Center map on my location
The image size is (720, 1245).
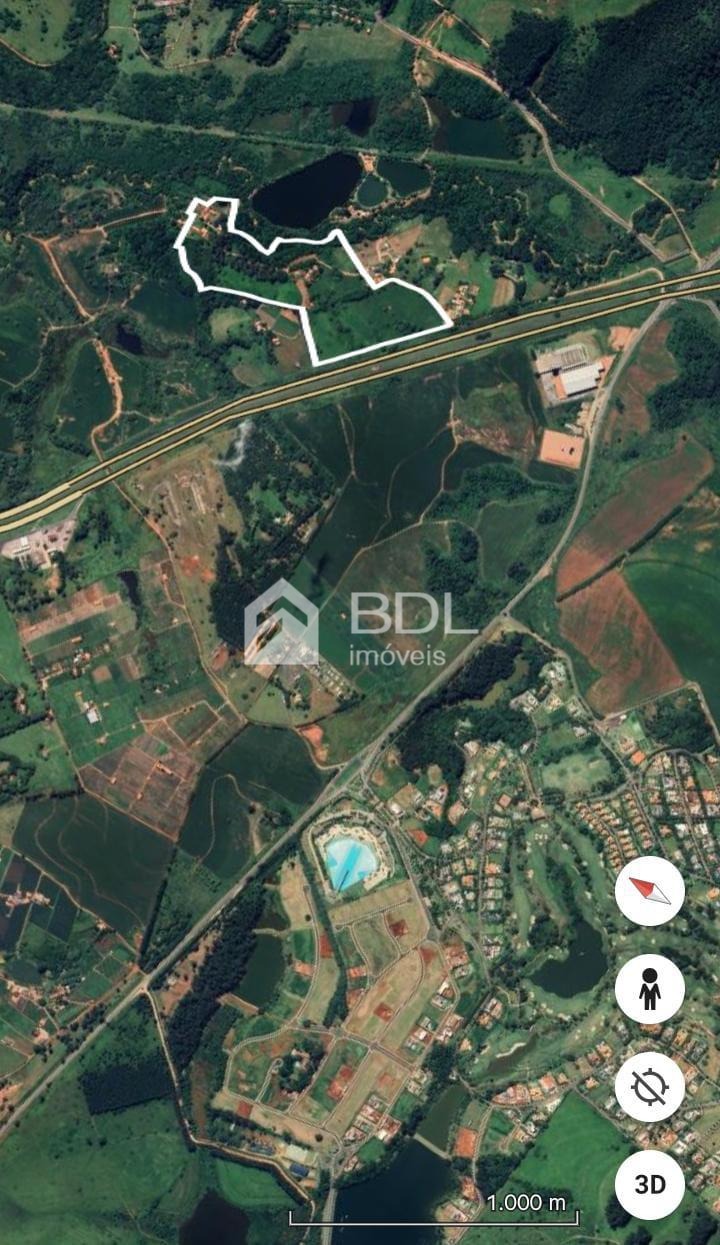point(650,1086)
